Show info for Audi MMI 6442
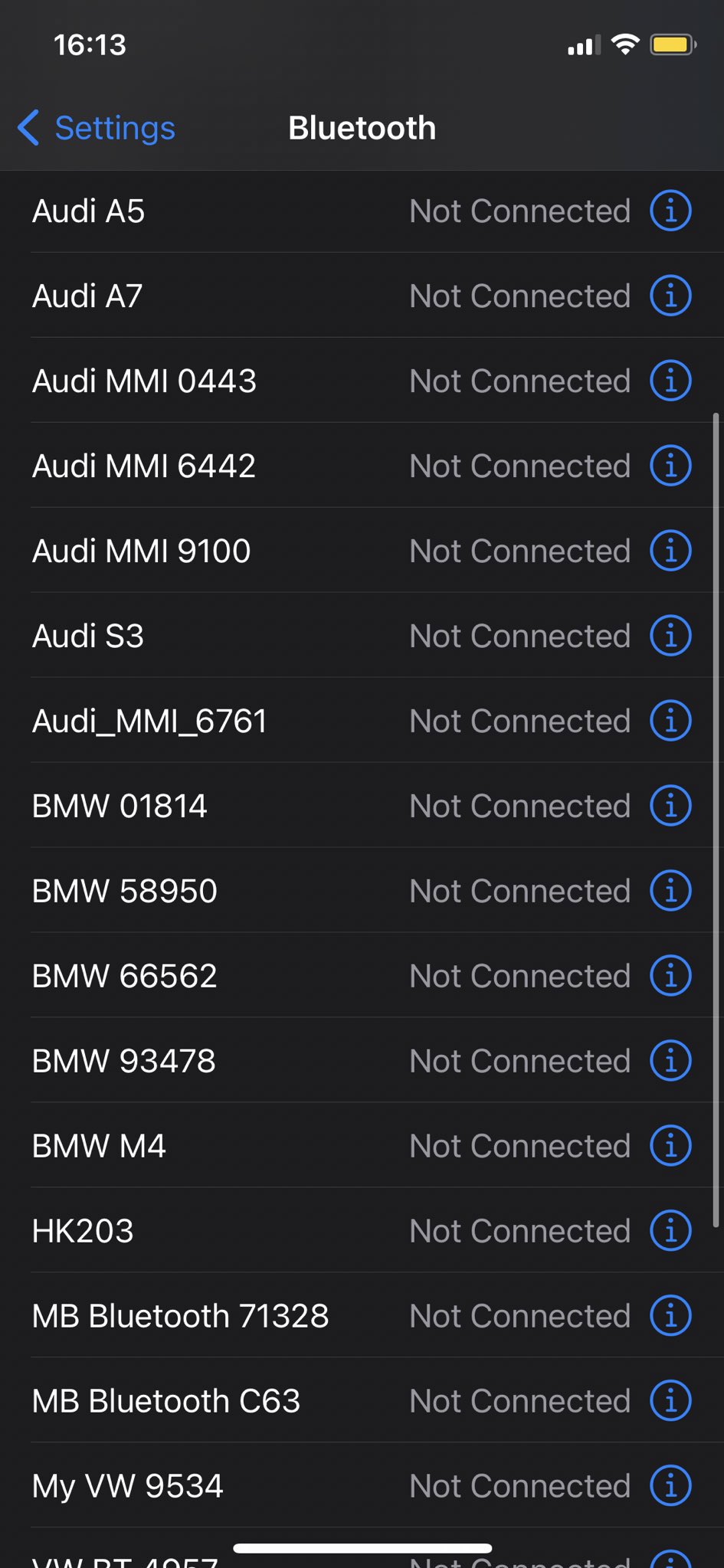 pyautogui.click(x=670, y=466)
